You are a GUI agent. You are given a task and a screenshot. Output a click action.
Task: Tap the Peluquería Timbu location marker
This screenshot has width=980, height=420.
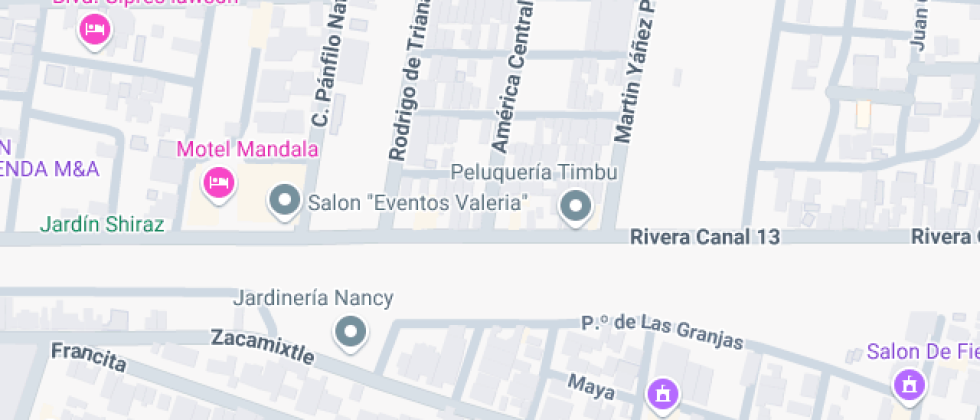[x=576, y=207]
